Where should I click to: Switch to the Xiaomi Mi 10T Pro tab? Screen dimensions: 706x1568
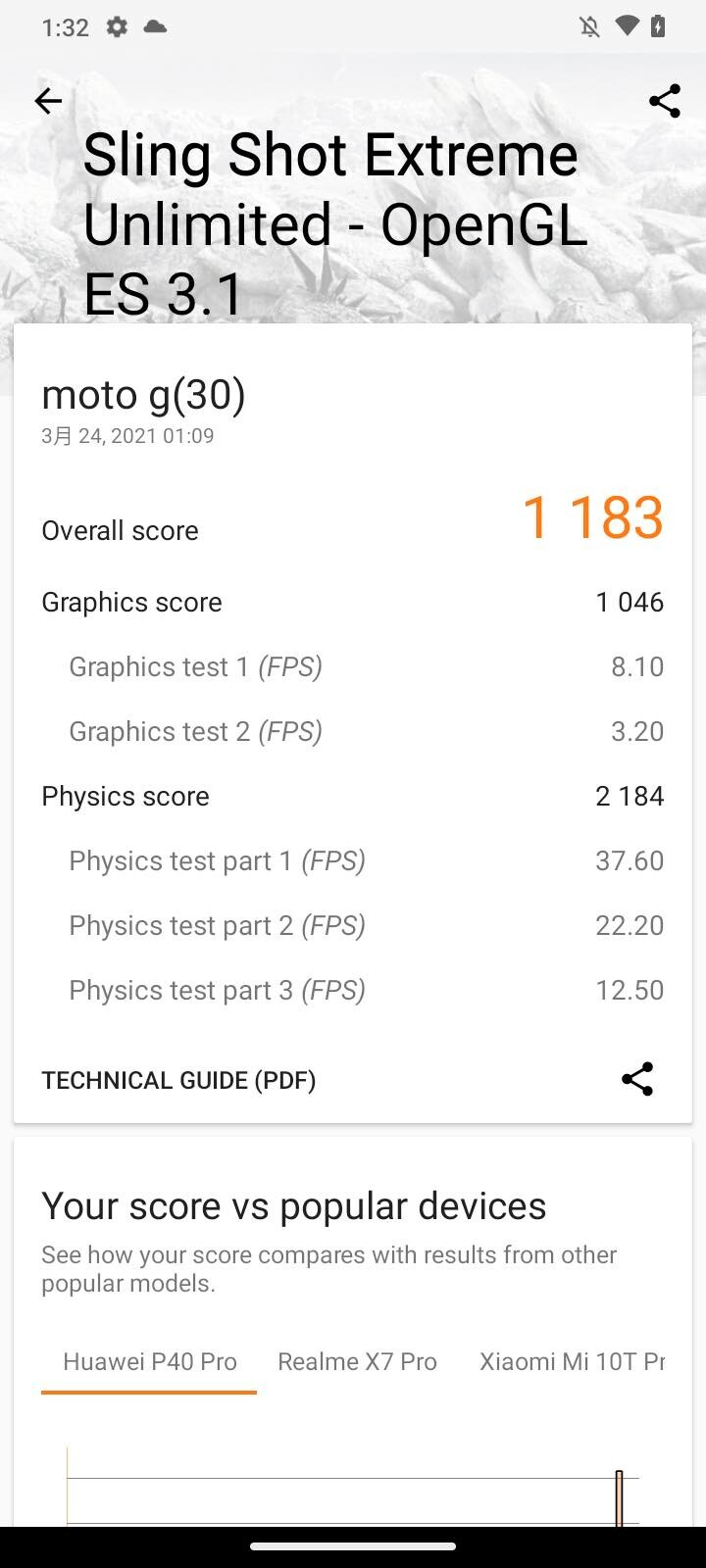click(x=572, y=1361)
